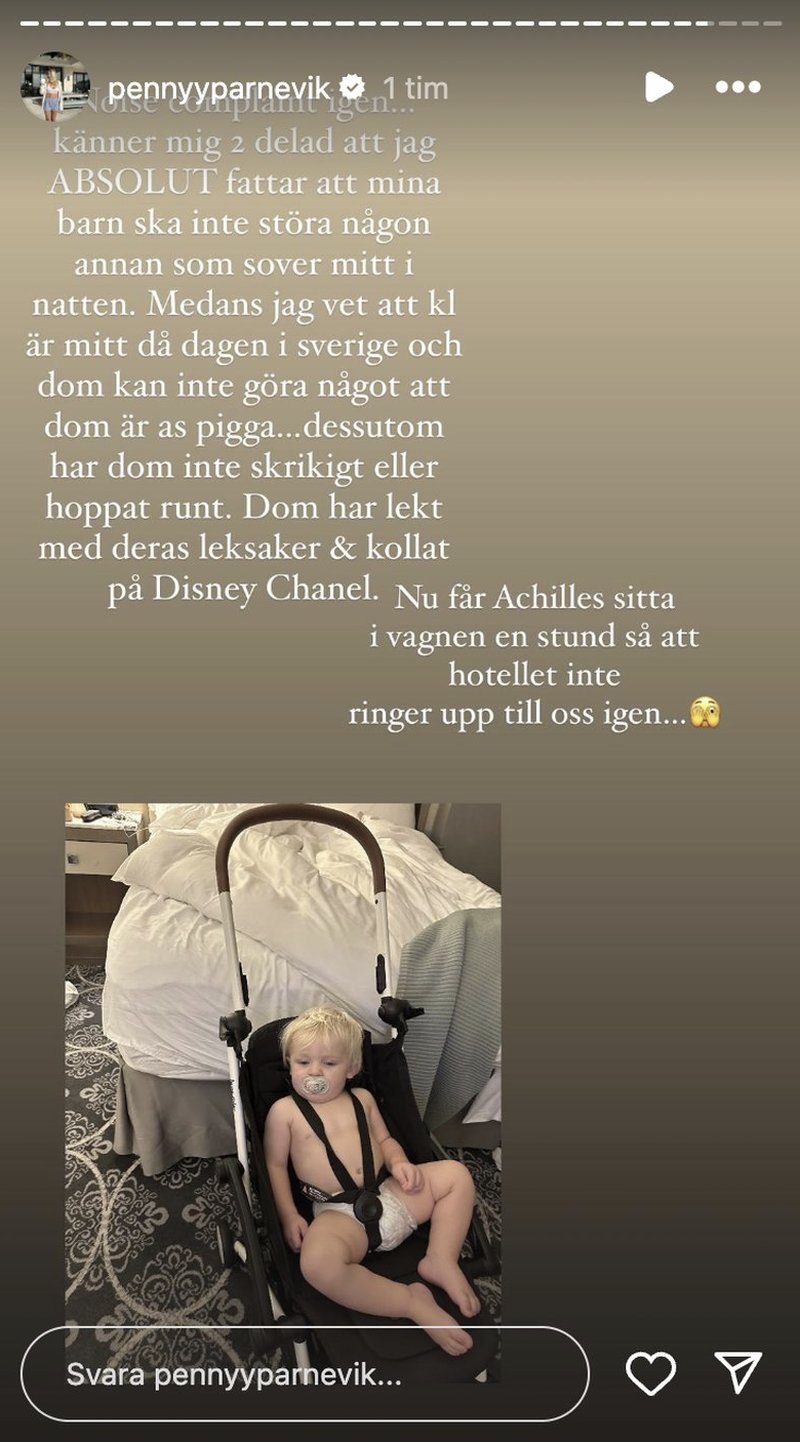Like this story with the heart
800x1442 pixels.
tap(650, 1374)
